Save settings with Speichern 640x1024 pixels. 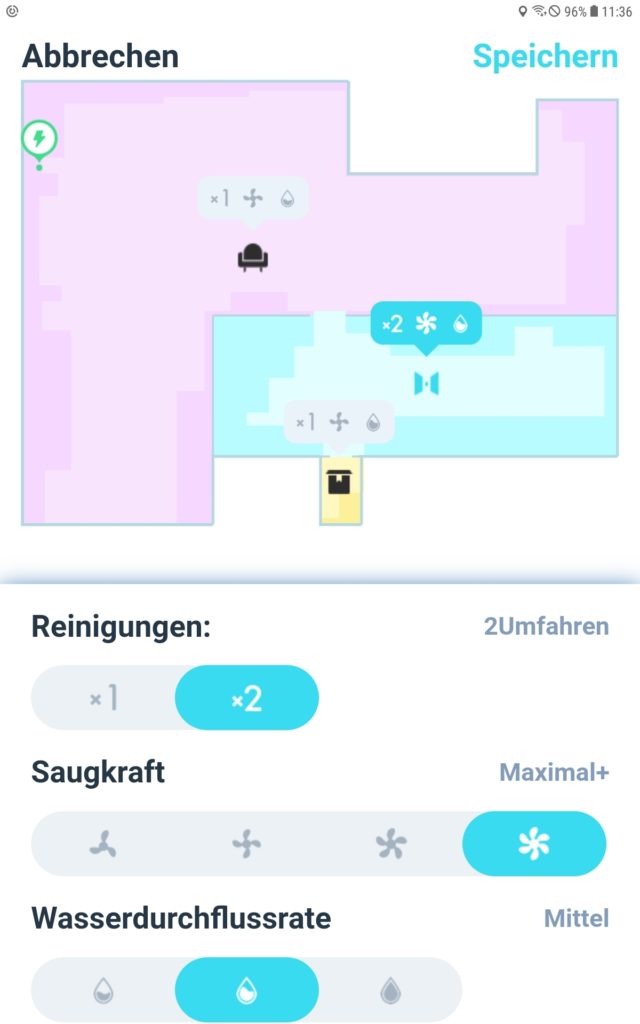(x=545, y=56)
